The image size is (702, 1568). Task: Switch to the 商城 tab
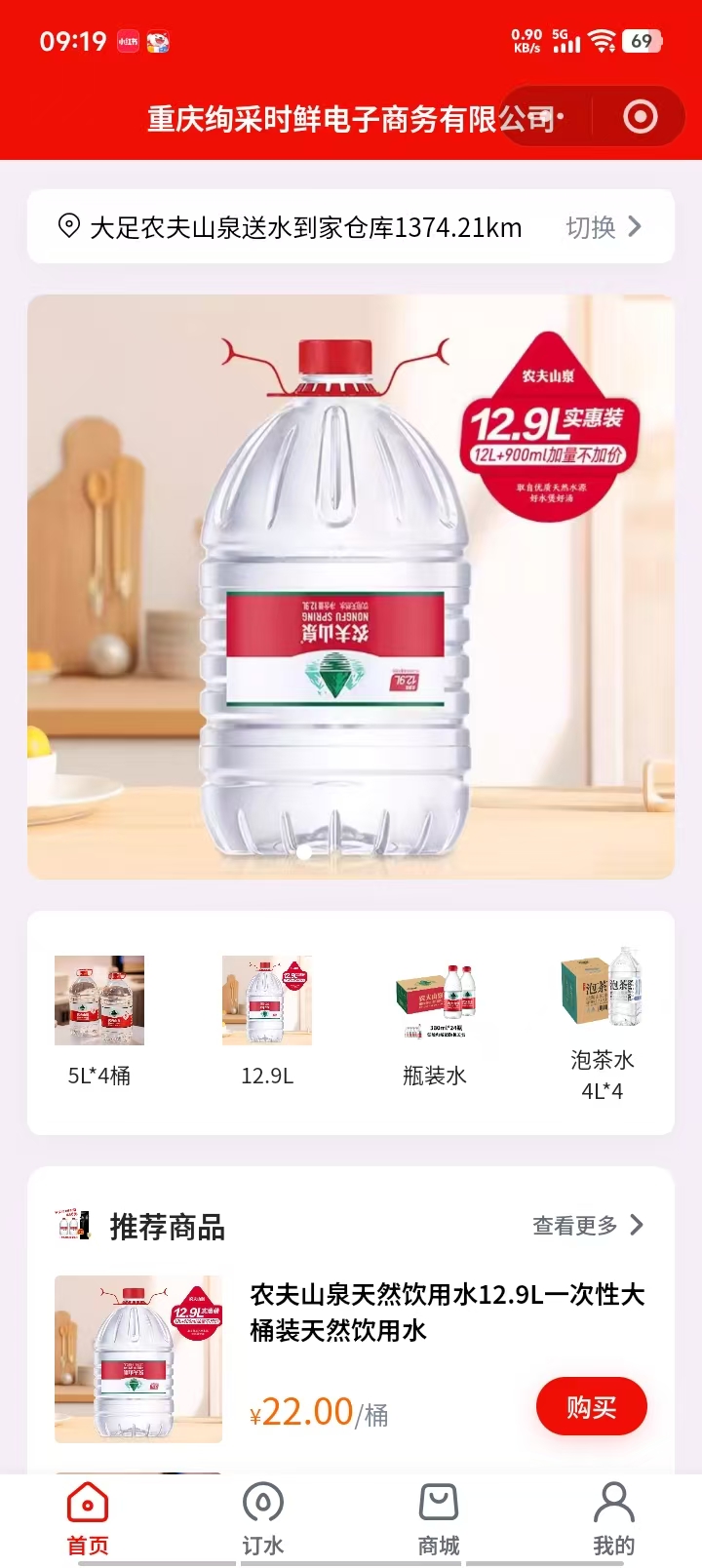439,1518
